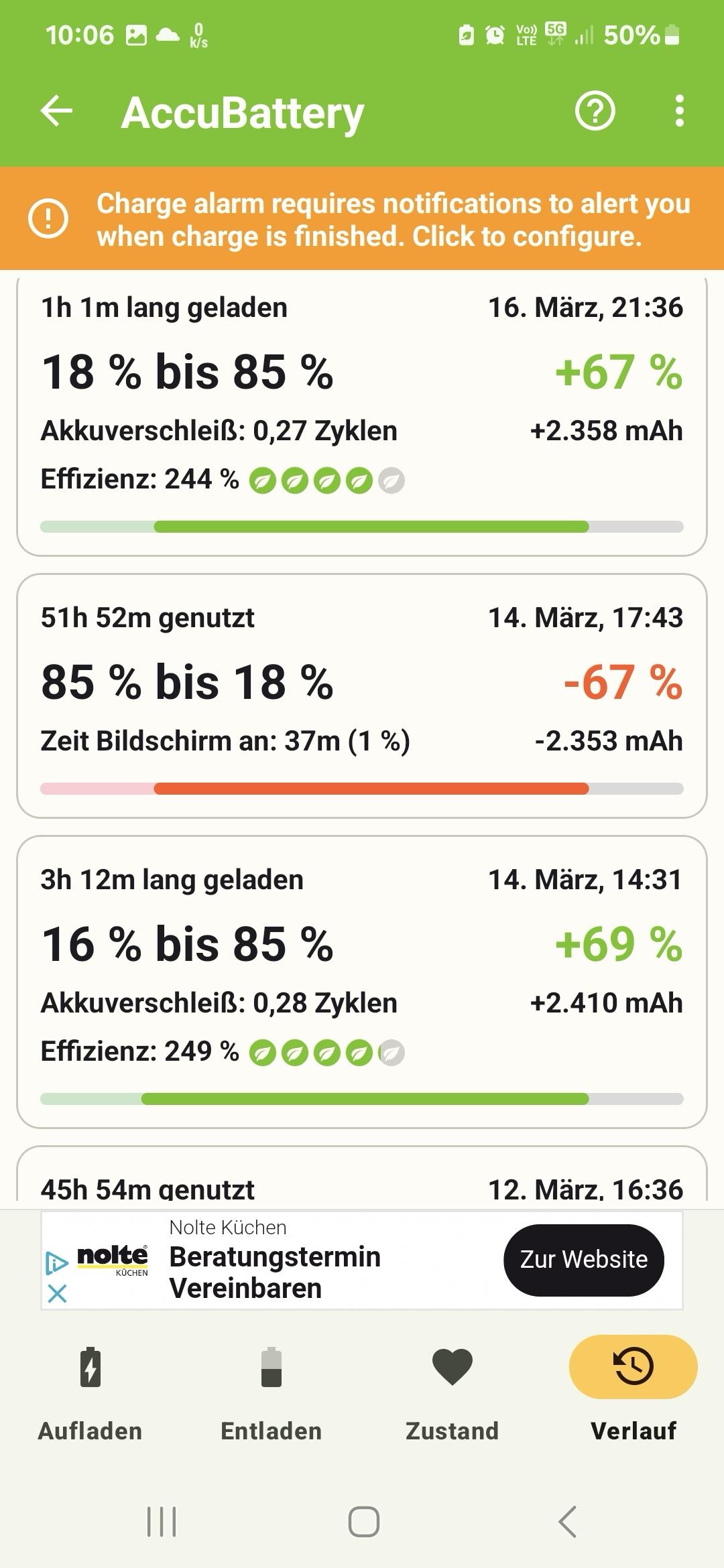724x1568 pixels.
Task: Open the 51h 52m genutzt usage card
Action: pos(362,696)
